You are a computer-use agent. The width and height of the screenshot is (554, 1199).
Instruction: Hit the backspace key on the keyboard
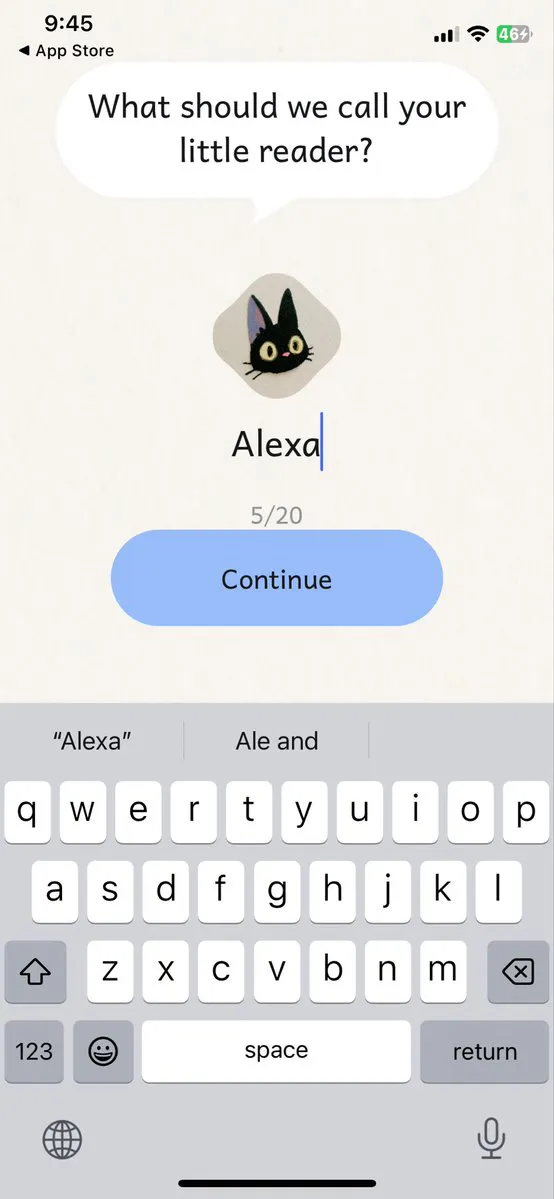518,972
